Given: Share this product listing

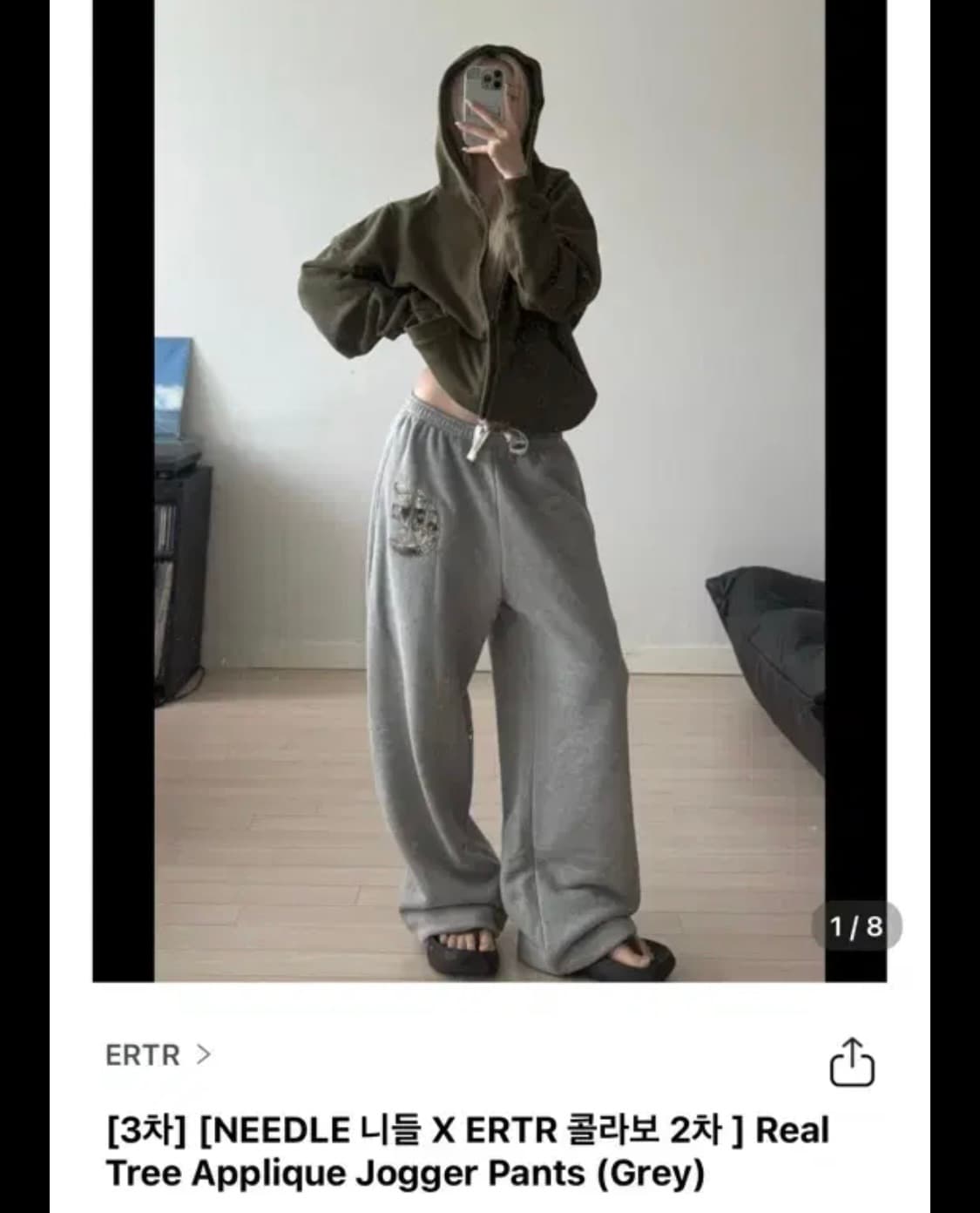Looking at the screenshot, I should click(851, 1061).
